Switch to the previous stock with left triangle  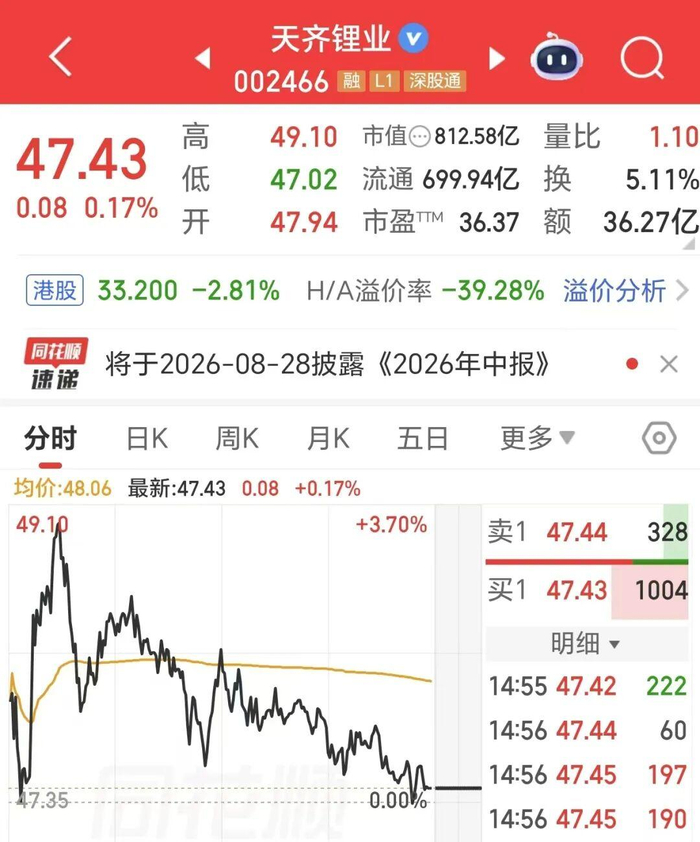(x=203, y=58)
